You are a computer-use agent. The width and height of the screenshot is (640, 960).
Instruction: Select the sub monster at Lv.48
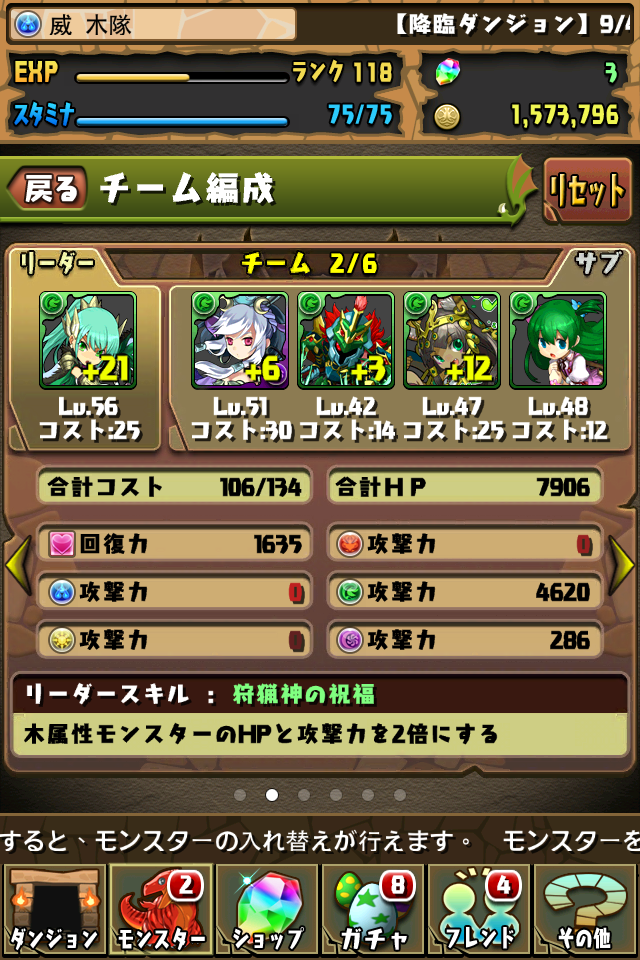pos(557,340)
